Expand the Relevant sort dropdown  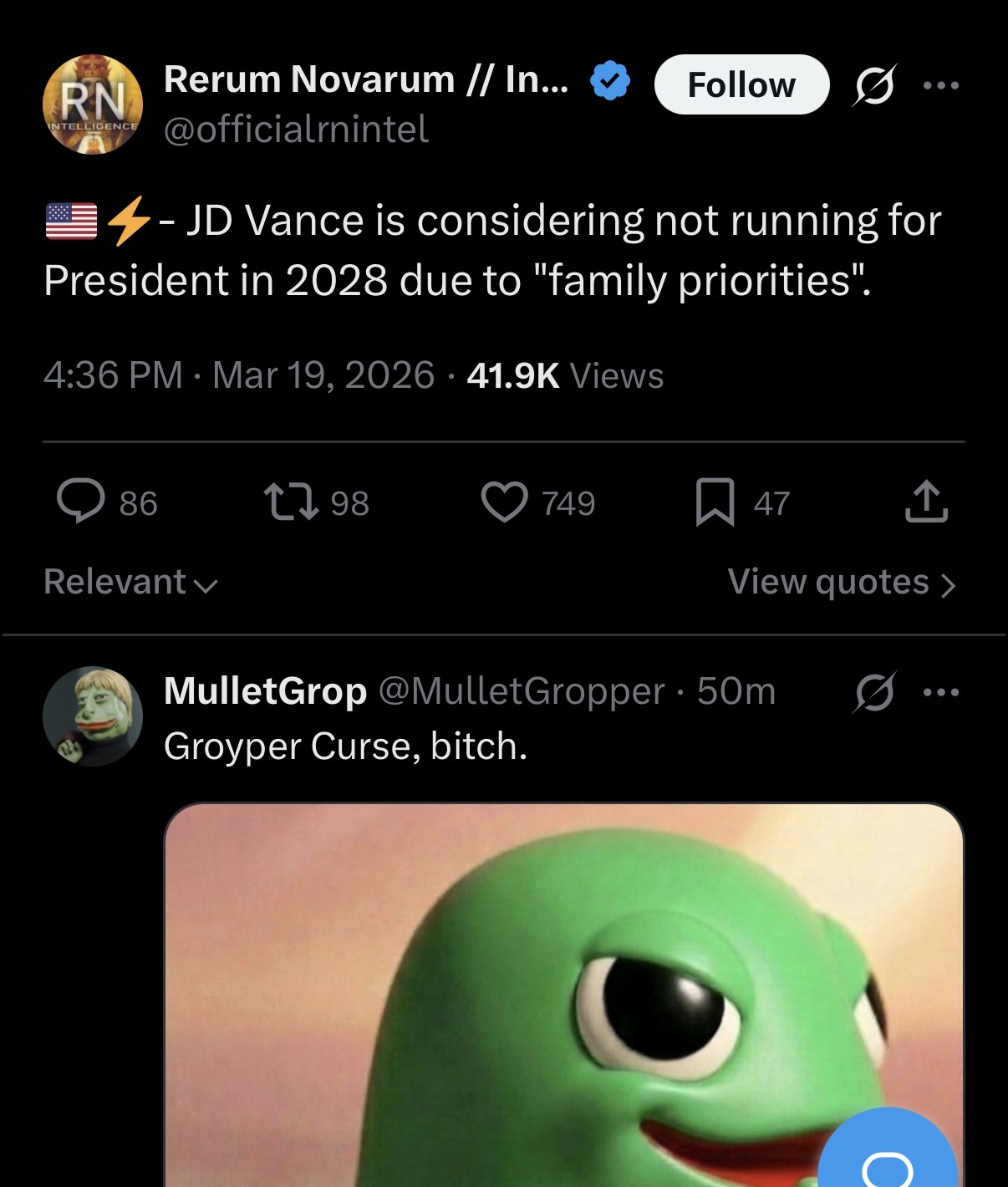tap(130, 582)
